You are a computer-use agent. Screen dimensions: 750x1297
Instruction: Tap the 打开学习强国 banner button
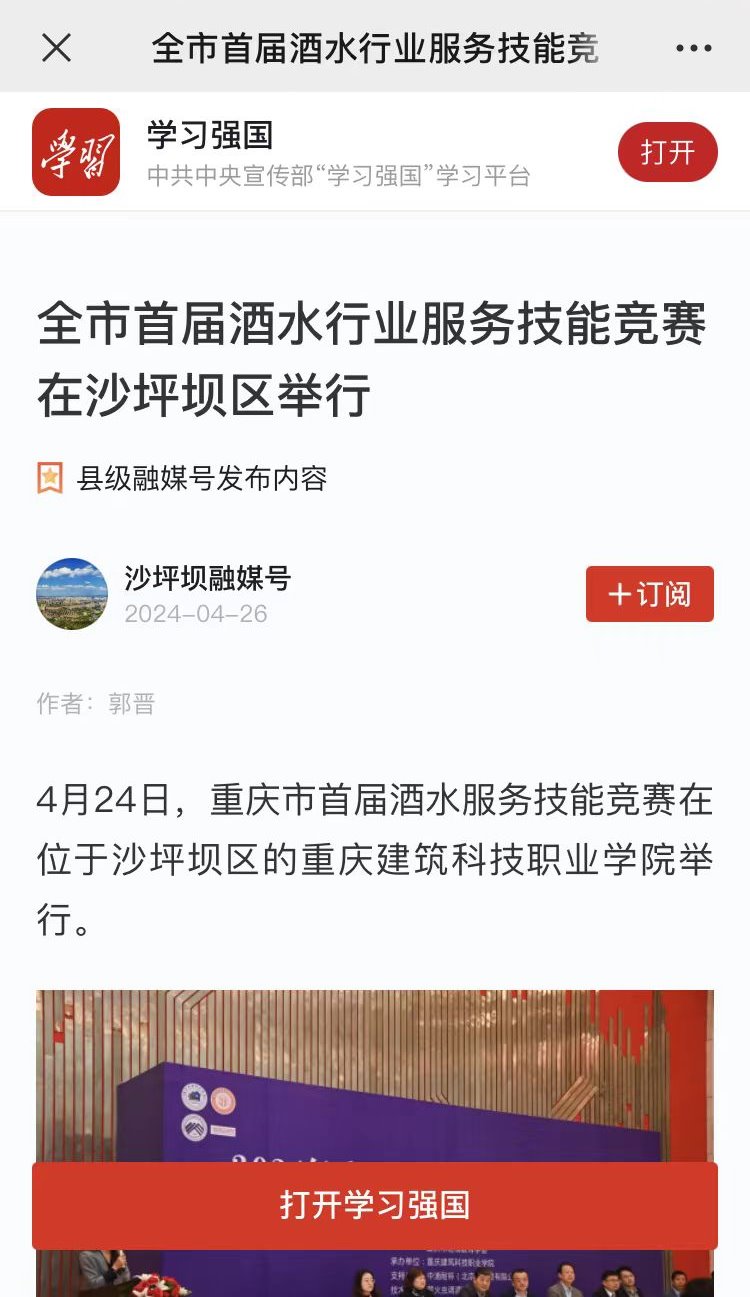[375, 1205]
